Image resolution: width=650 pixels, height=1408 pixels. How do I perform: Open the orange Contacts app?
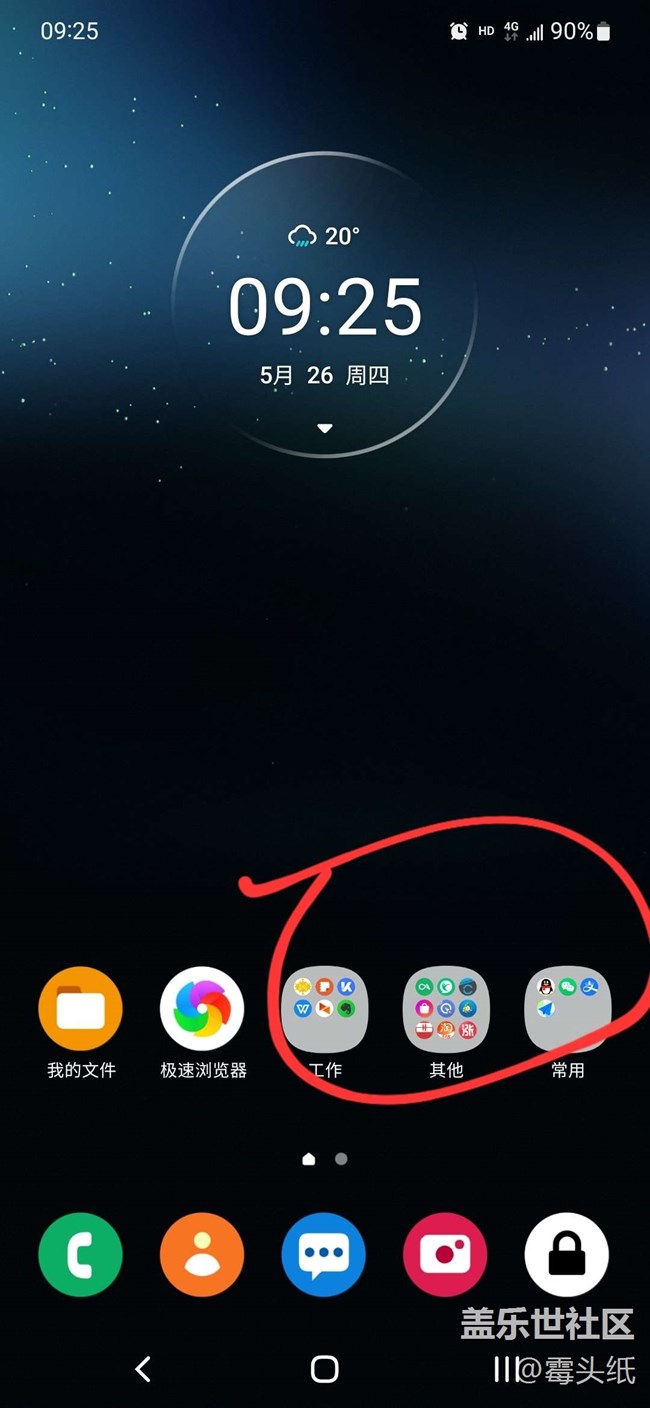click(202, 1254)
